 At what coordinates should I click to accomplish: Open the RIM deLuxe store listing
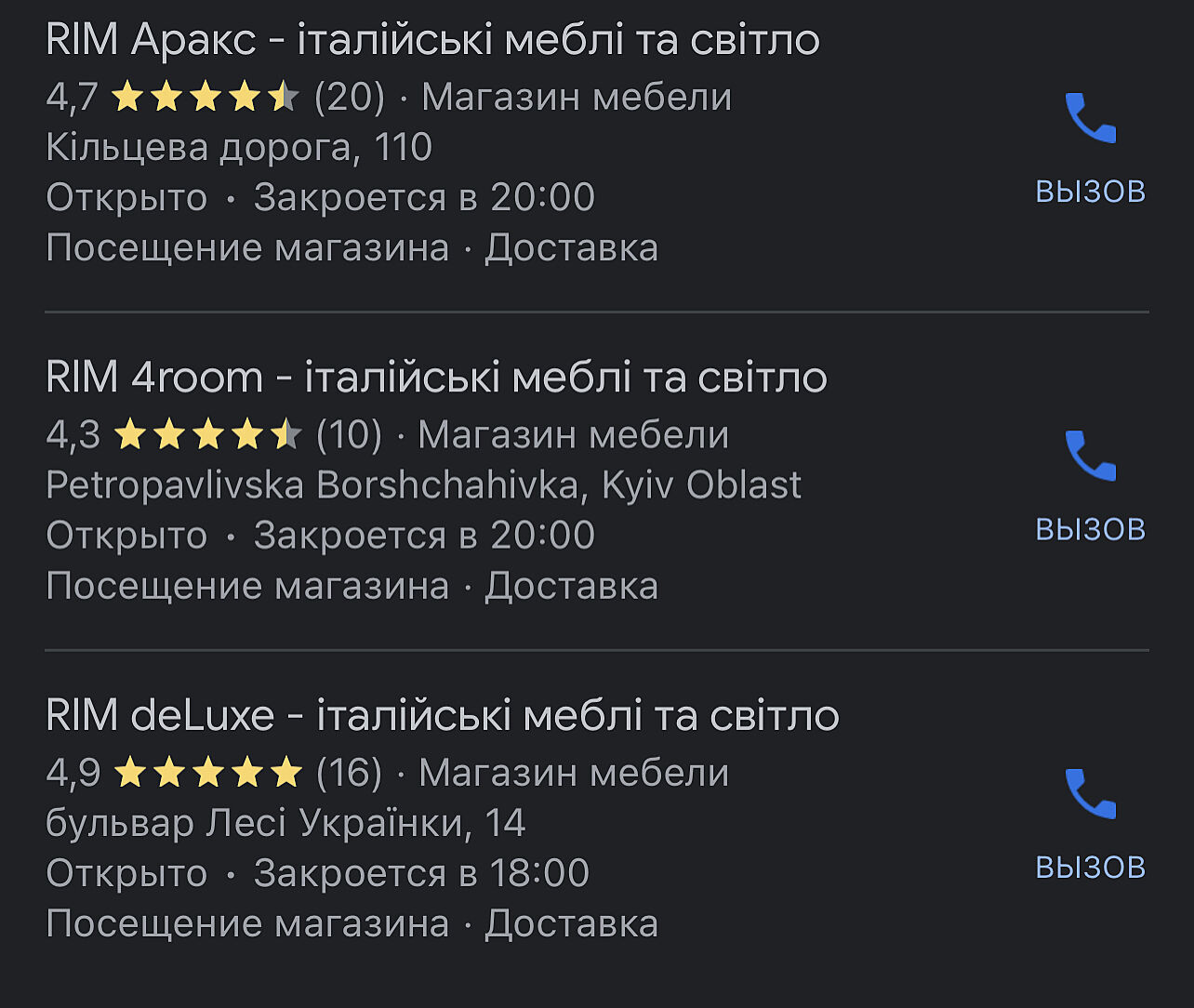tap(442, 716)
